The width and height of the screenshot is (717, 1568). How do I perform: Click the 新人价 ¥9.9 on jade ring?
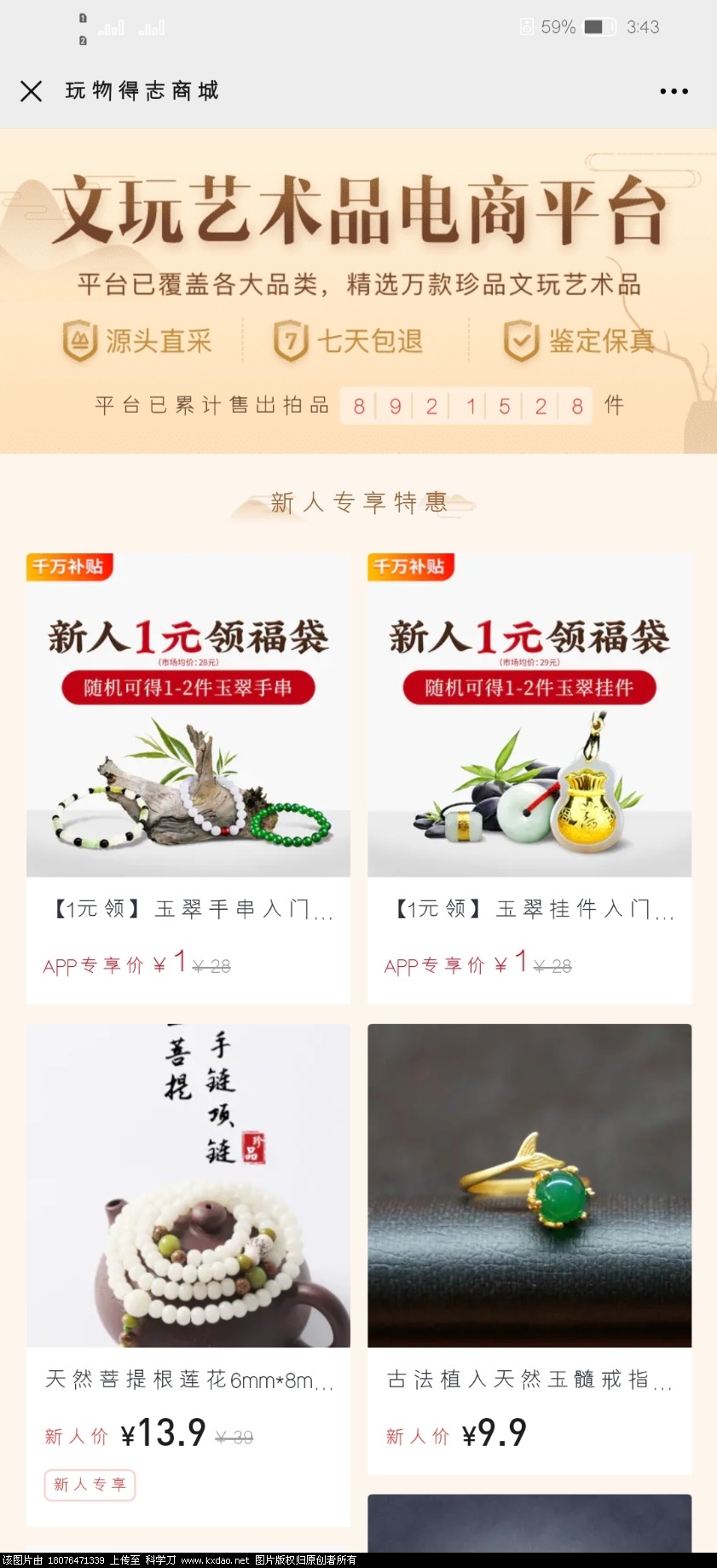(454, 1435)
